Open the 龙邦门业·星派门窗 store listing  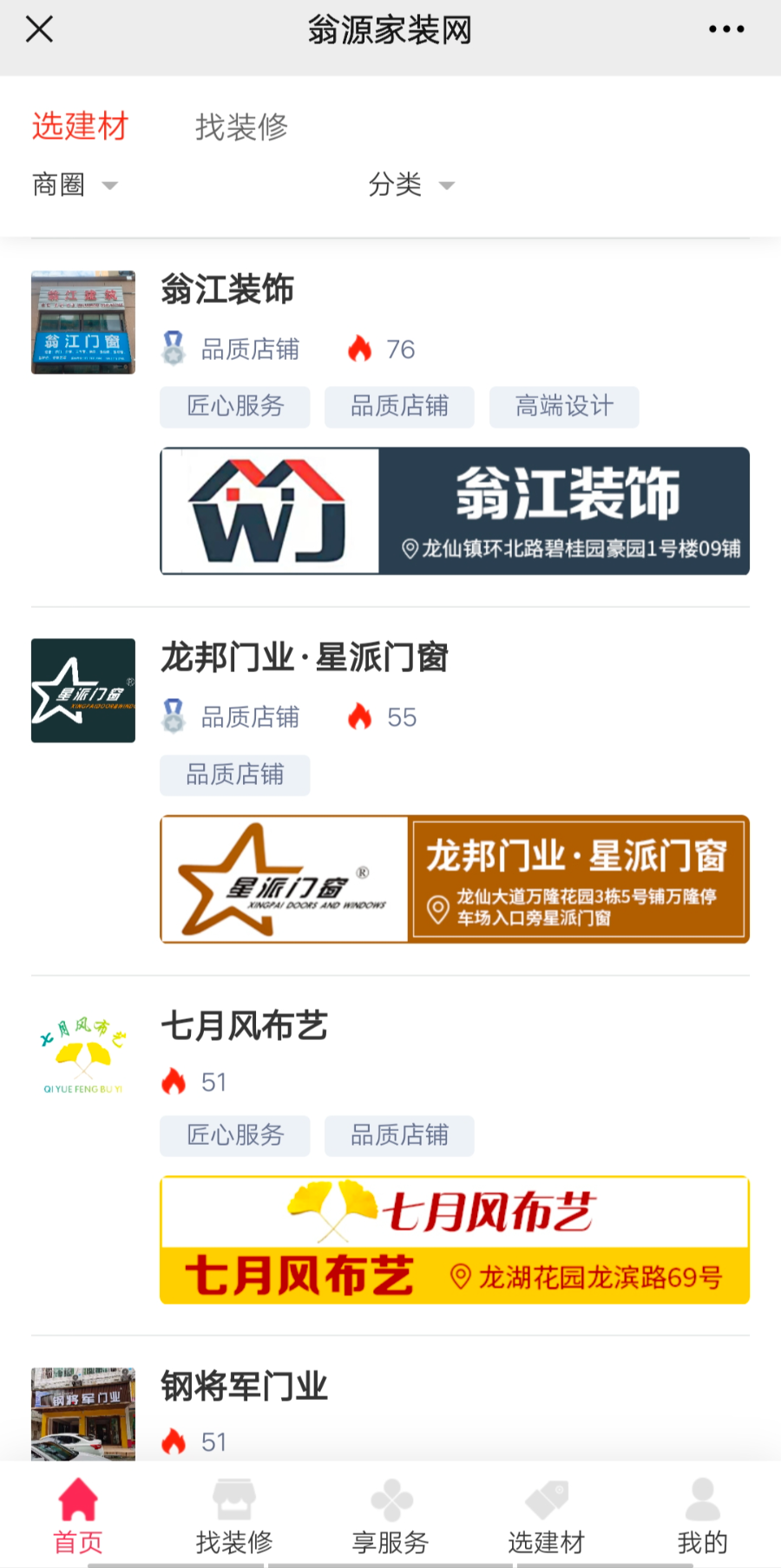coord(304,657)
